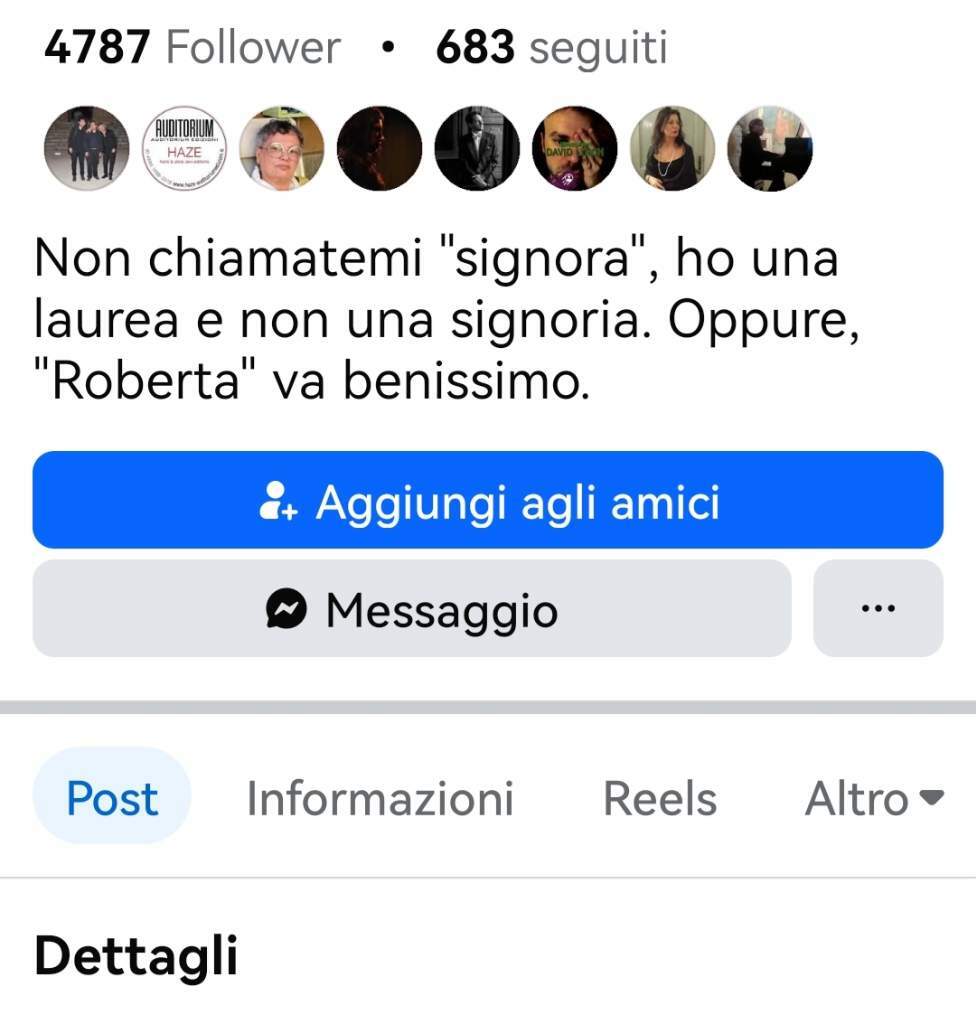976x1024 pixels.
Task: Send a message via Messaggio button
Action: (x=412, y=608)
